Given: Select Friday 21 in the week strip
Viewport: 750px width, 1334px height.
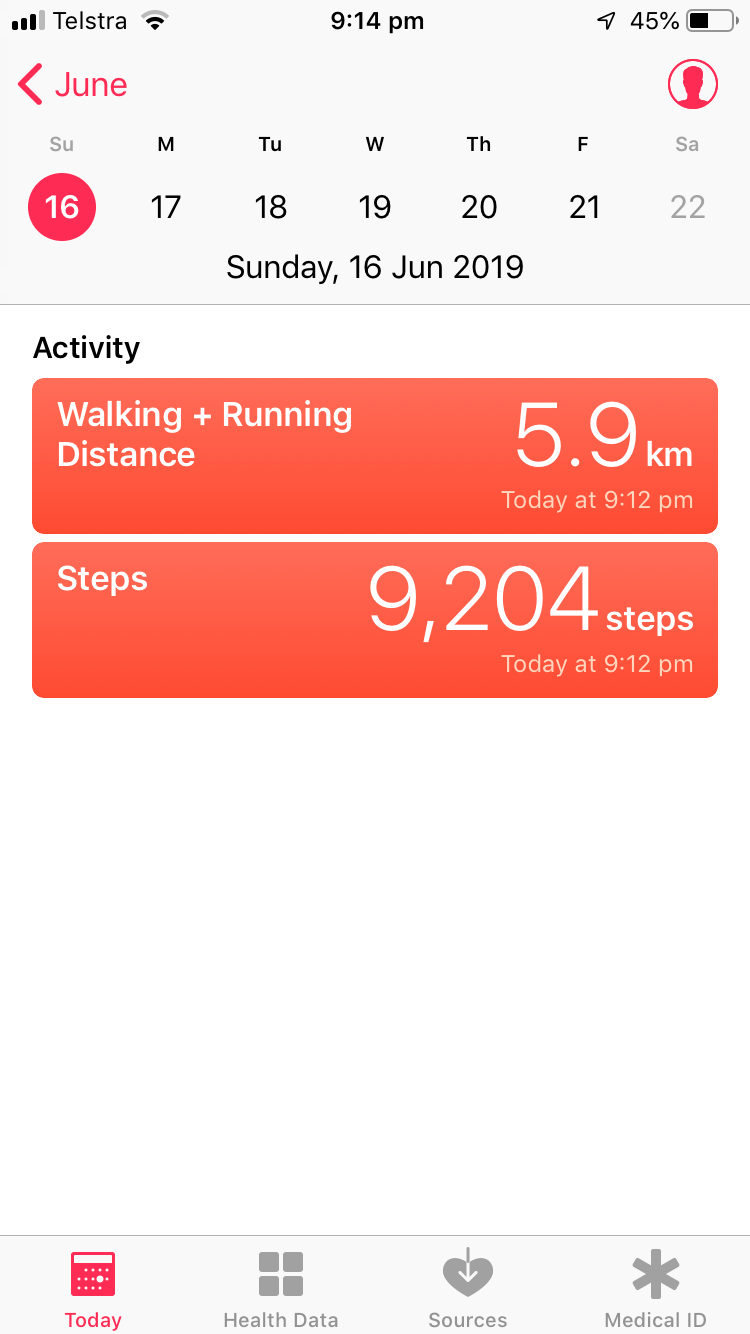Looking at the screenshot, I should (x=584, y=207).
